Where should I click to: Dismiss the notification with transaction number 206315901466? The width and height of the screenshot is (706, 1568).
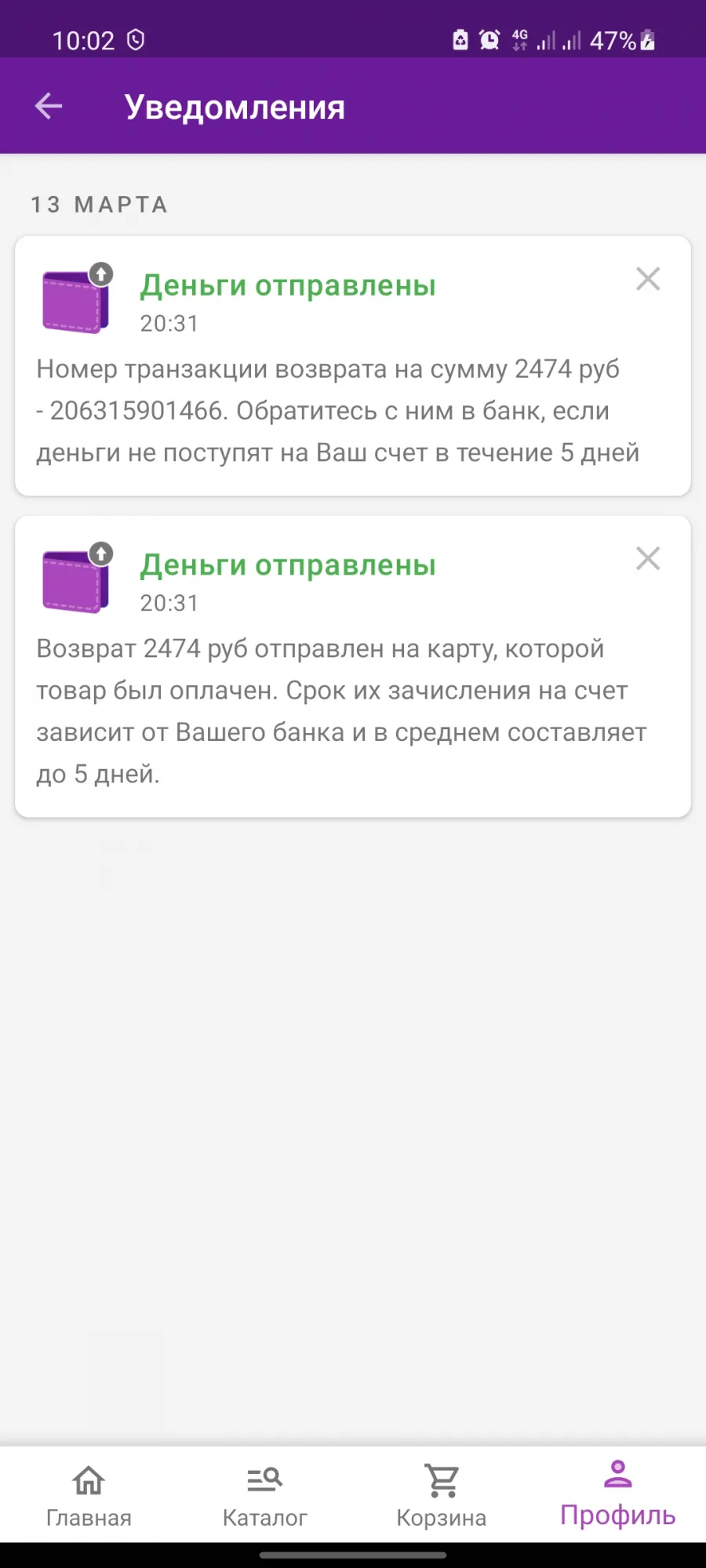pos(648,279)
